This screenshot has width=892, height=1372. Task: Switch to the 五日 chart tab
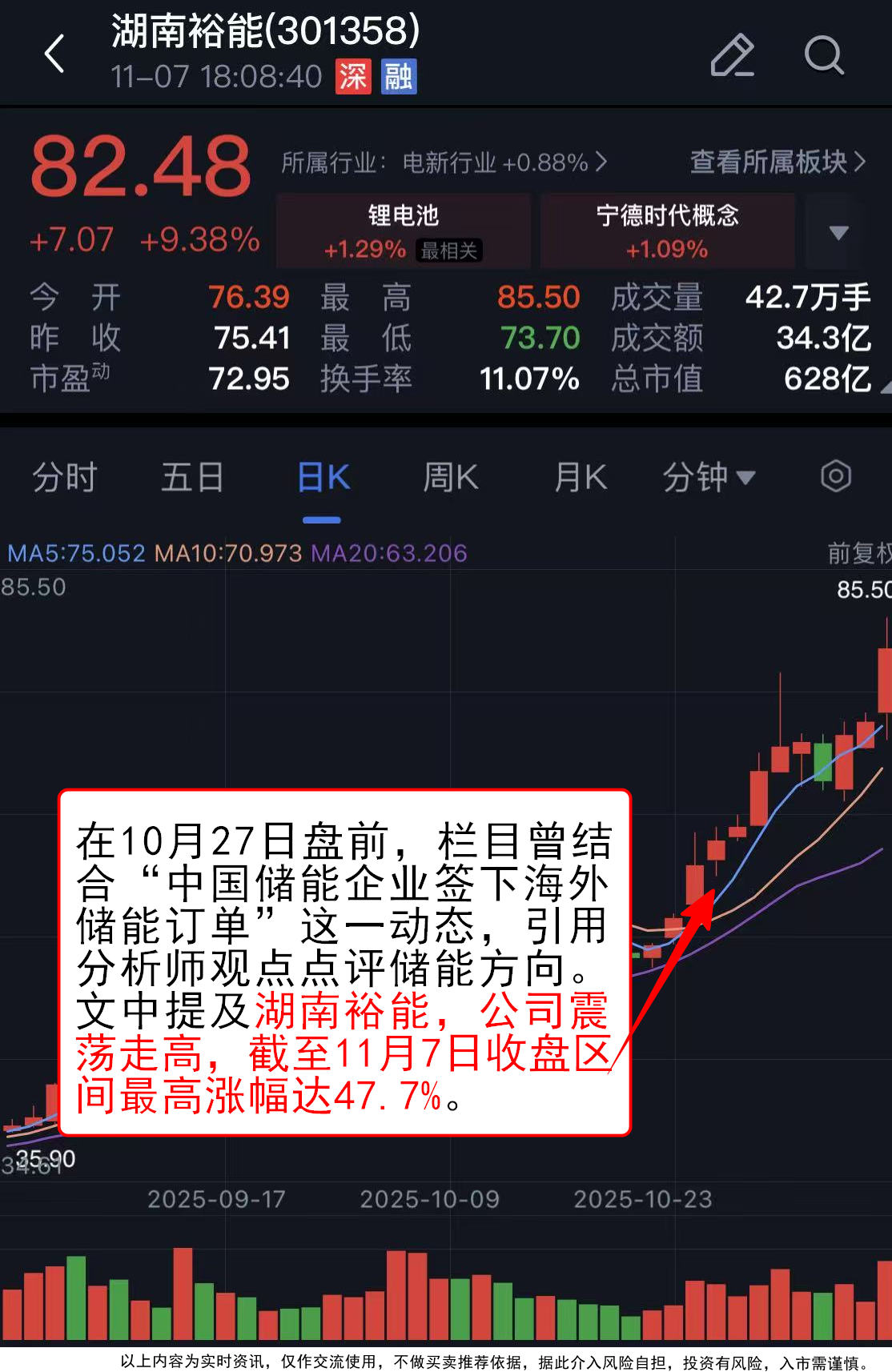tap(192, 478)
